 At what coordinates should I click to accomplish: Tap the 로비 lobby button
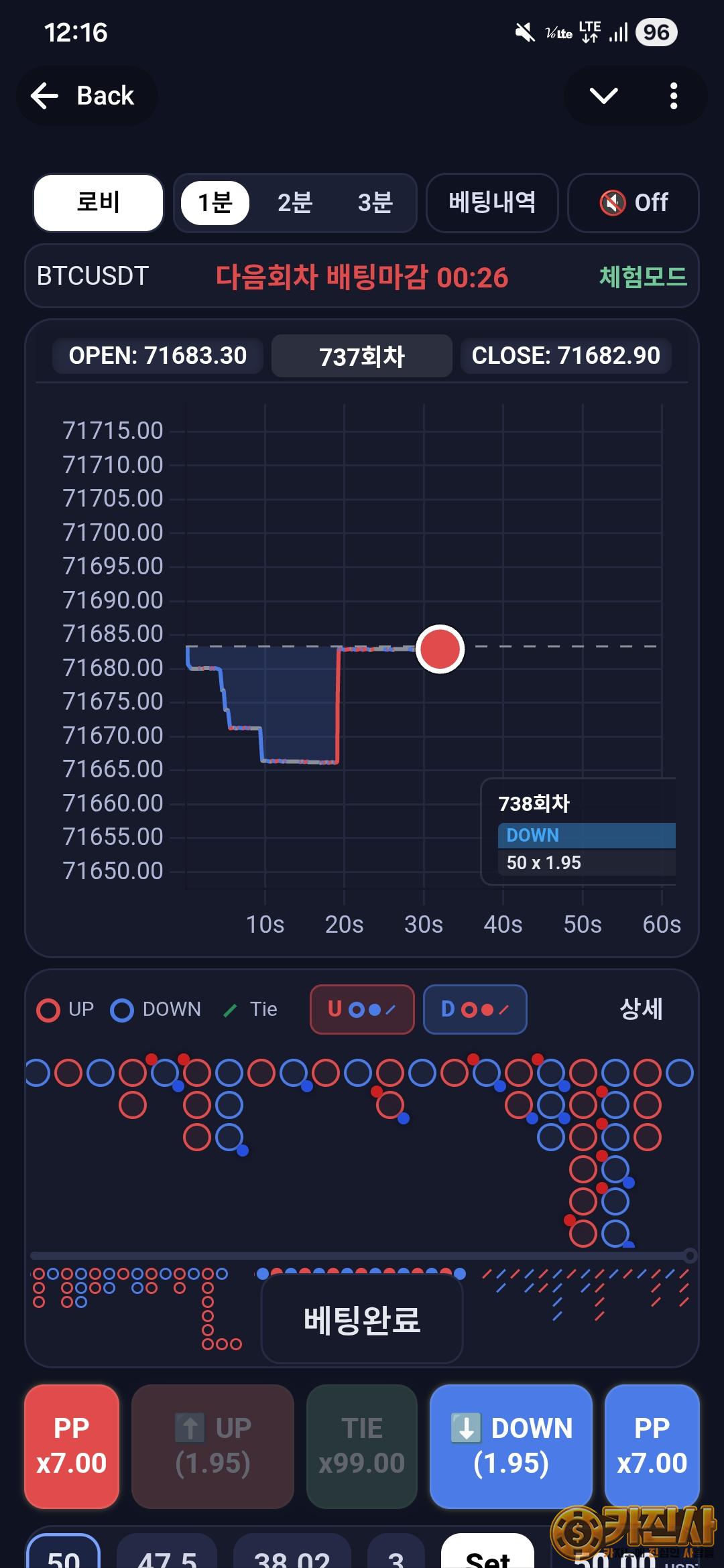[x=99, y=202]
